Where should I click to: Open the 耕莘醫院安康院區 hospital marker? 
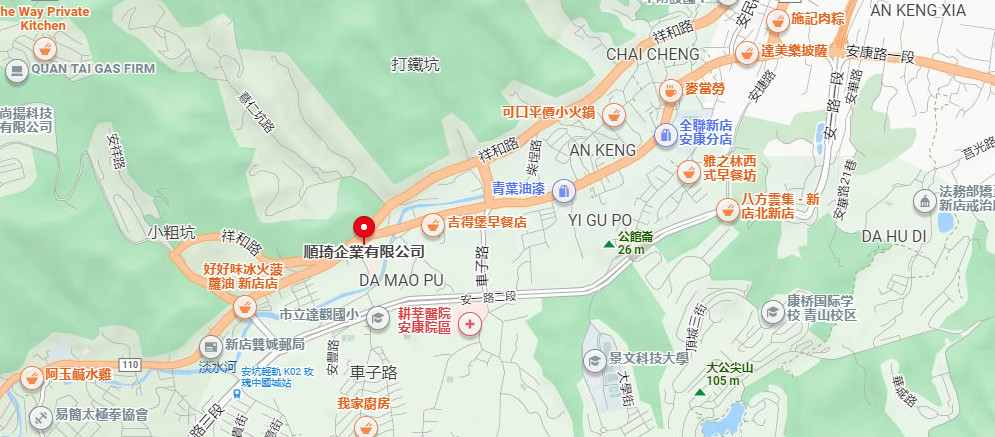[469, 325]
